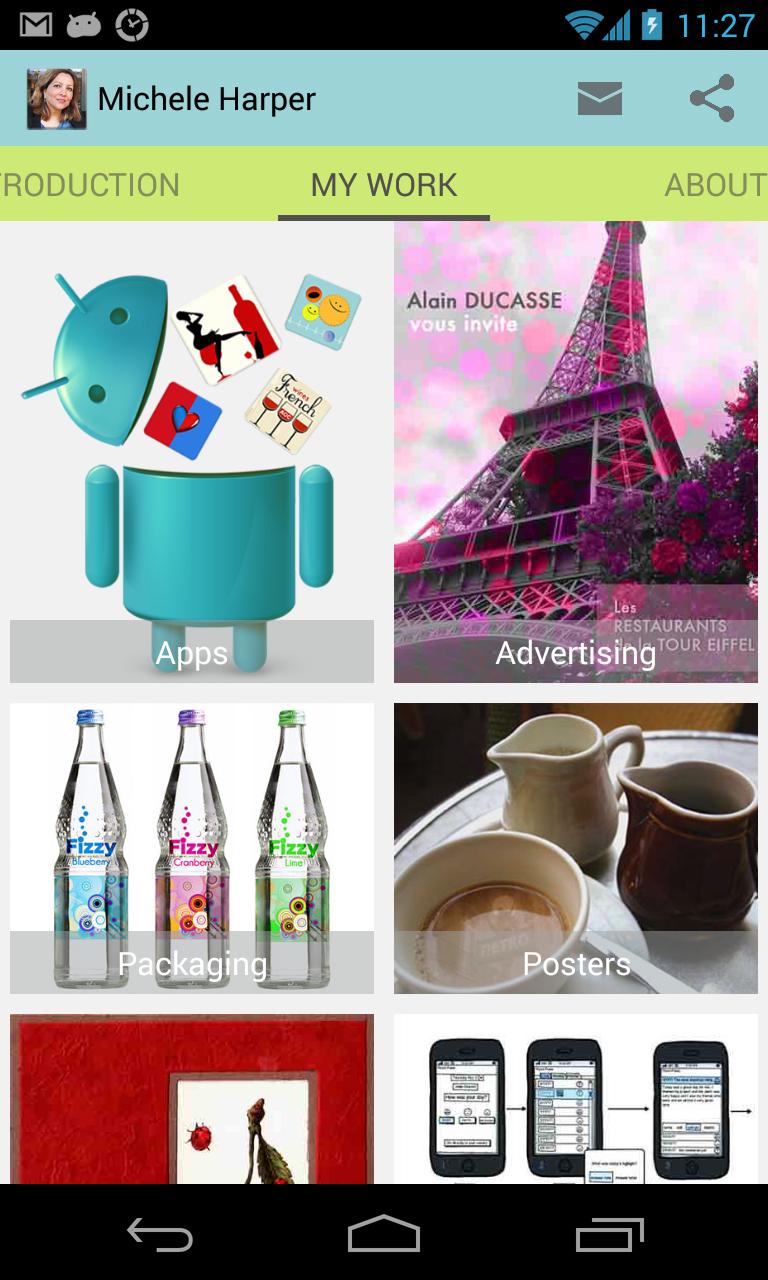Open the Apps work category
This screenshot has height=1280, width=768.
tap(192, 452)
